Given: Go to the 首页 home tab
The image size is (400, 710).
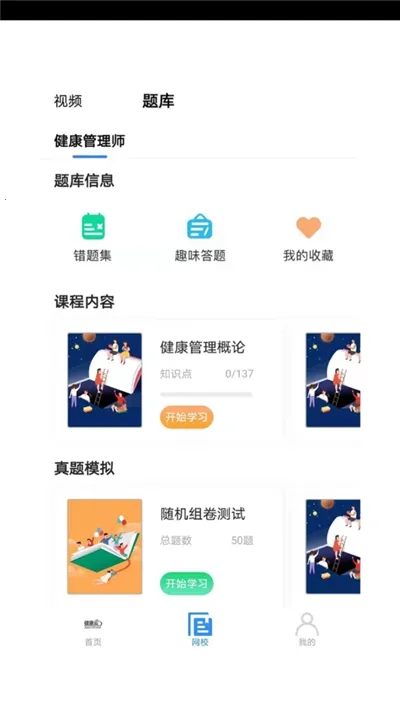Looking at the screenshot, I should click(93, 631).
